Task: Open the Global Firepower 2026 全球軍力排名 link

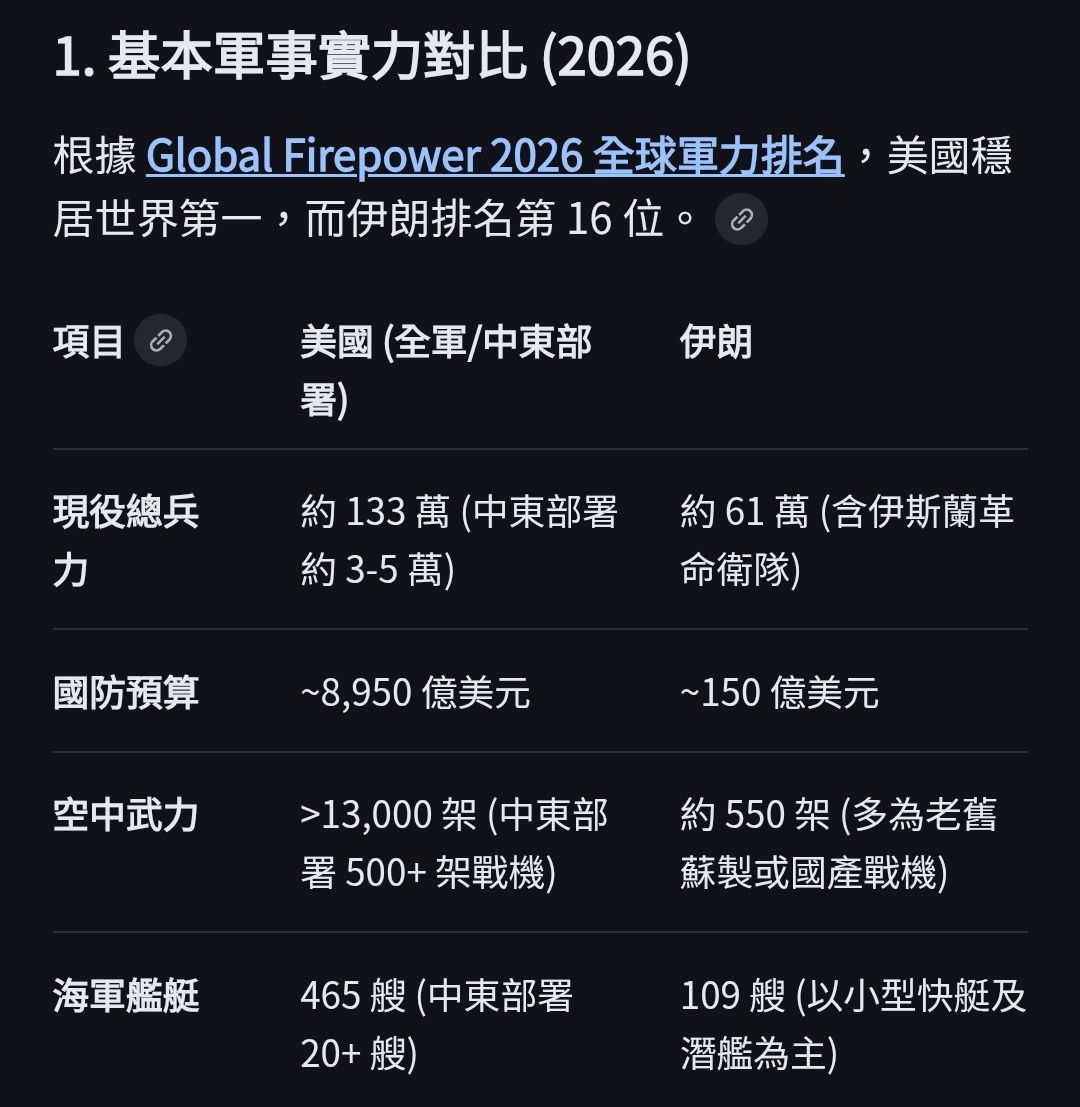Action: click(x=494, y=156)
